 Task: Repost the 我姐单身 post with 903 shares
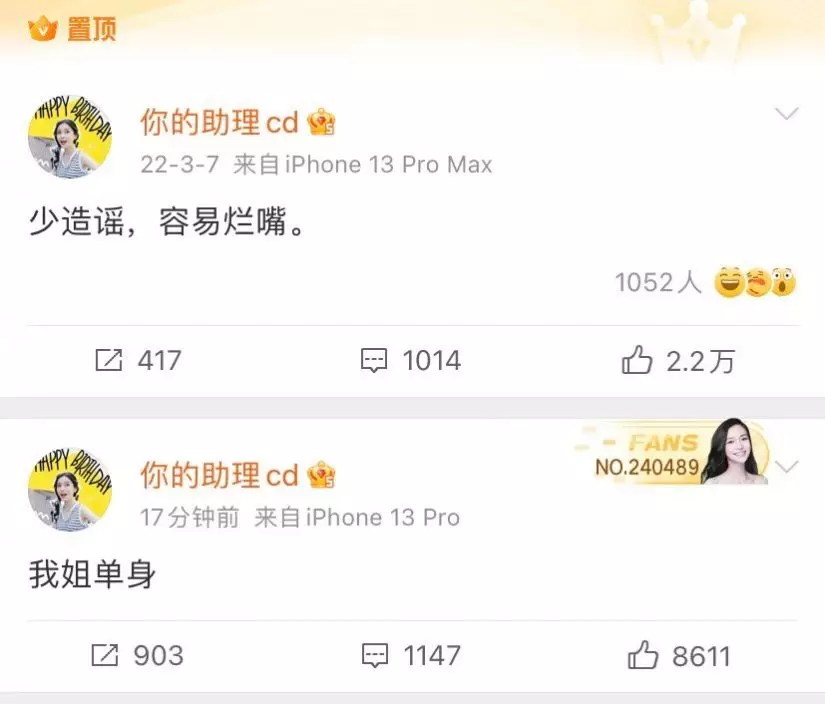pyautogui.click(x=139, y=655)
